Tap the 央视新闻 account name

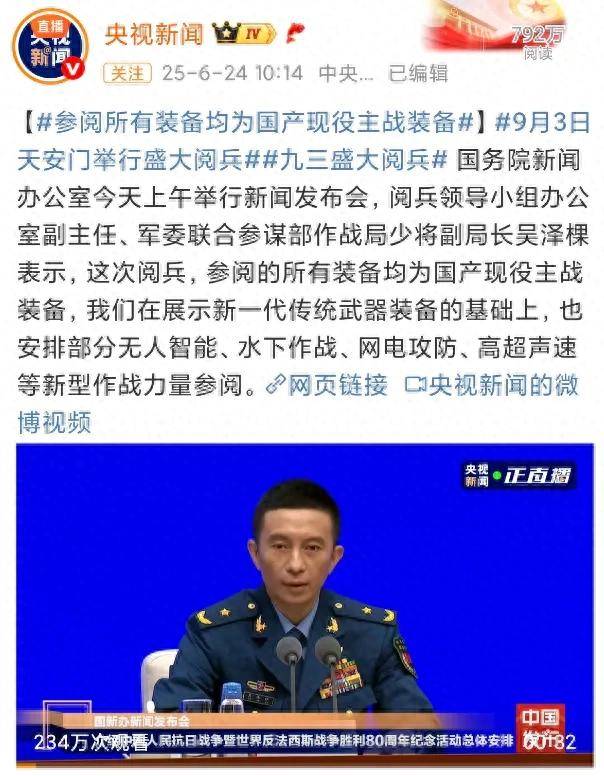(x=153, y=35)
